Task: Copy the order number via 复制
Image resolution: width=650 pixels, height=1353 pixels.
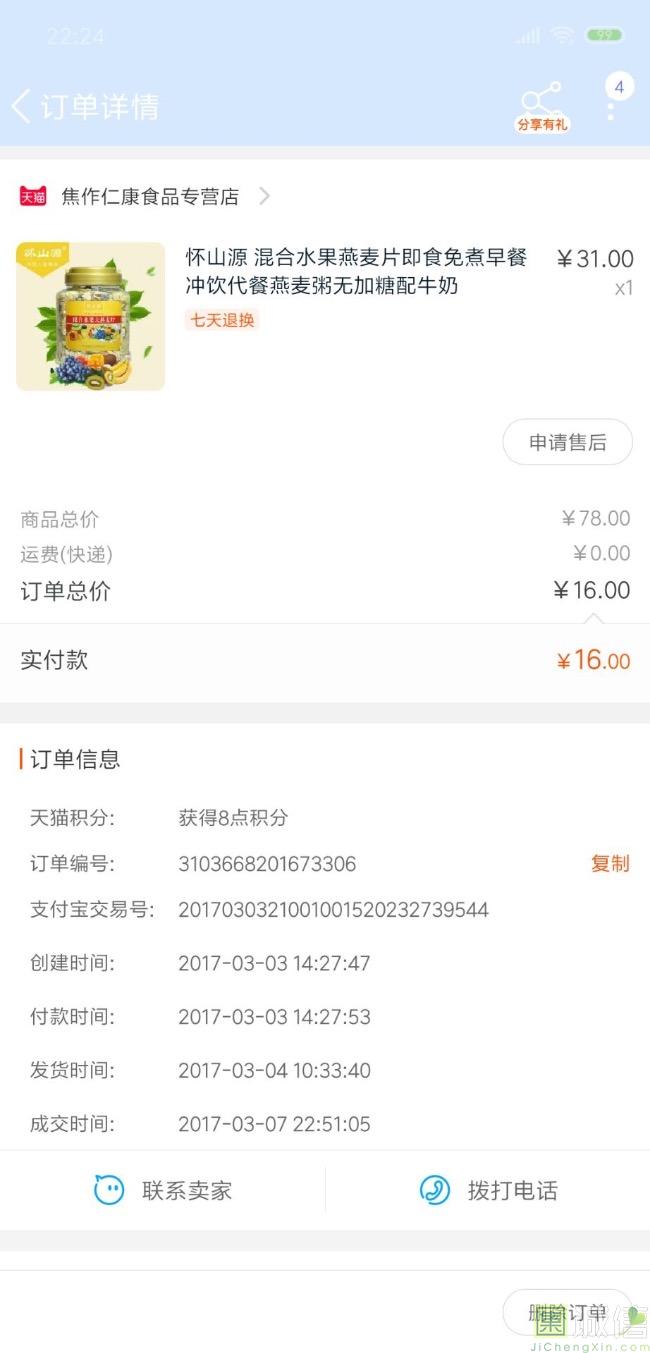Action: (610, 863)
